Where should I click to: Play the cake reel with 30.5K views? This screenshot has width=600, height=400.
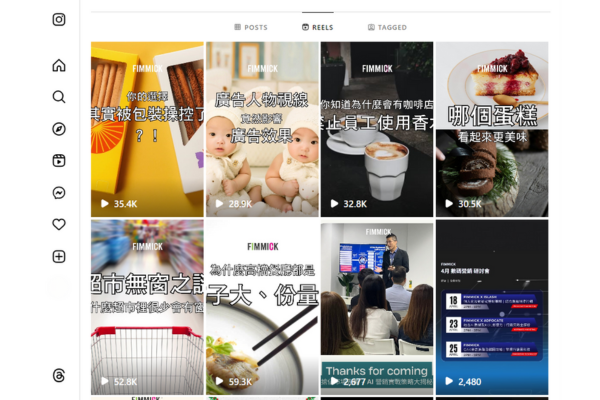(x=491, y=129)
